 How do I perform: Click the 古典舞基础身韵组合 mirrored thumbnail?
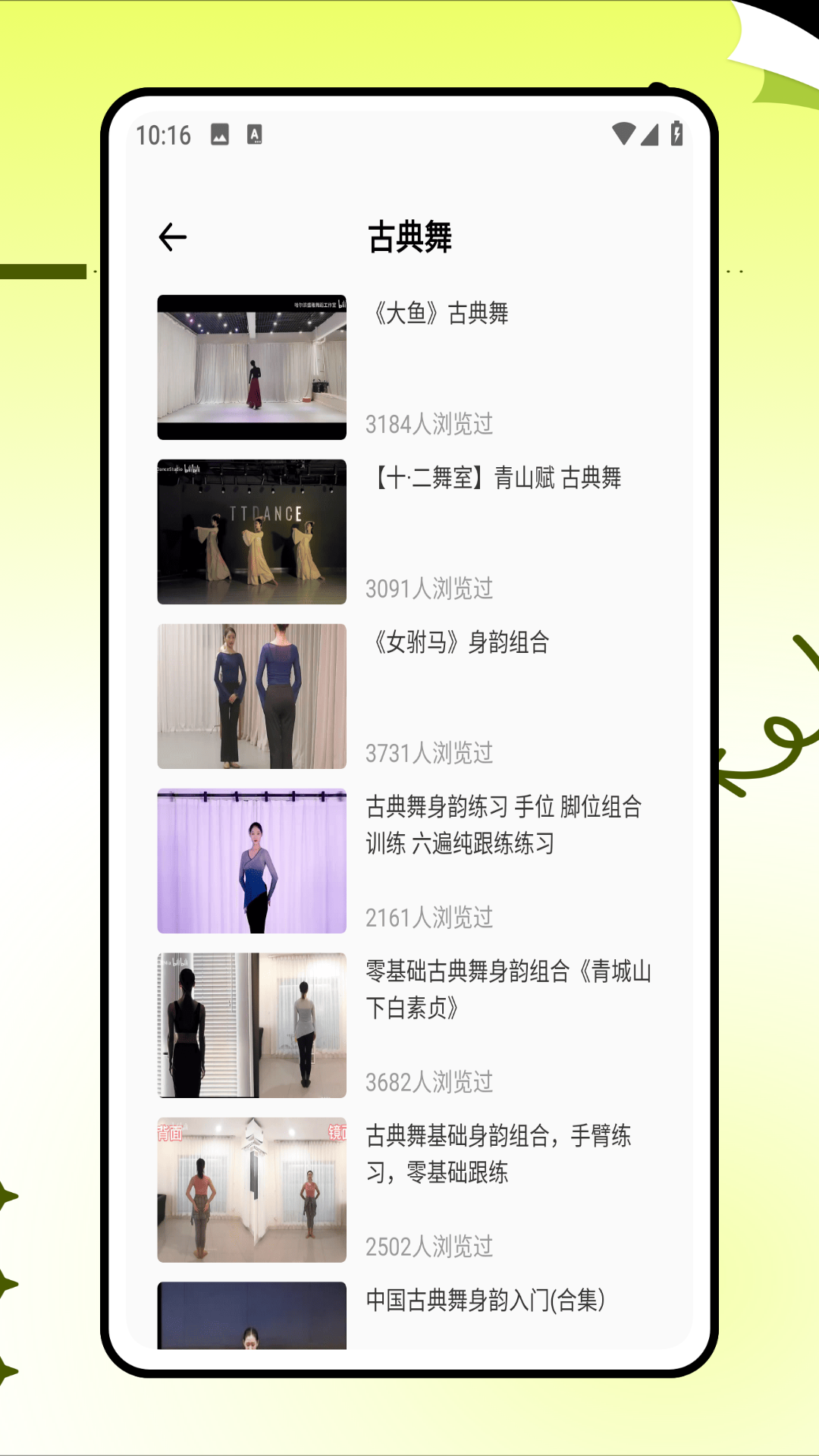click(x=252, y=1188)
